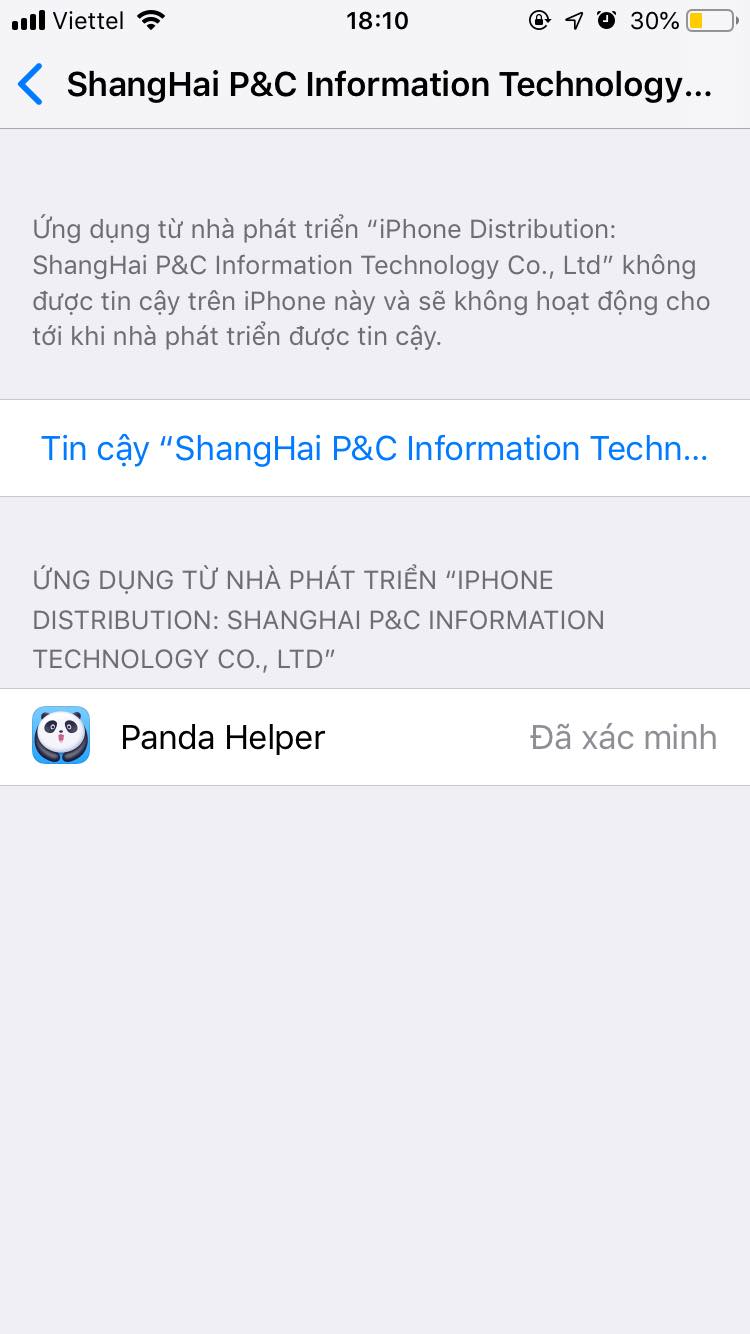This screenshot has width=750, height=1334.
Task: Tap Tin cậy "ShangHai P&C Information Techn..."
Action: [374, 448]
